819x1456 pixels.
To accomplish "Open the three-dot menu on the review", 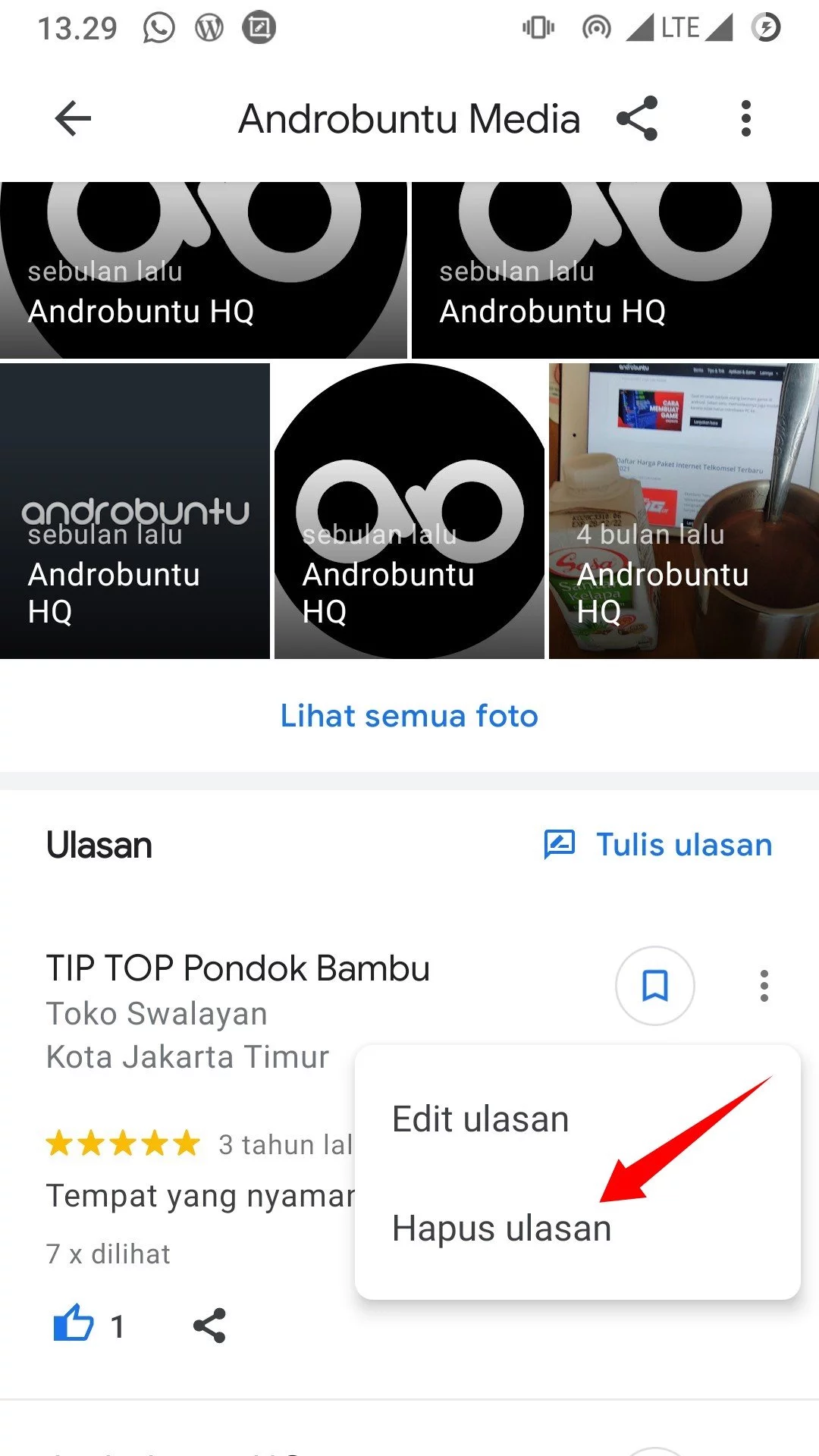I will pos(763,985).
